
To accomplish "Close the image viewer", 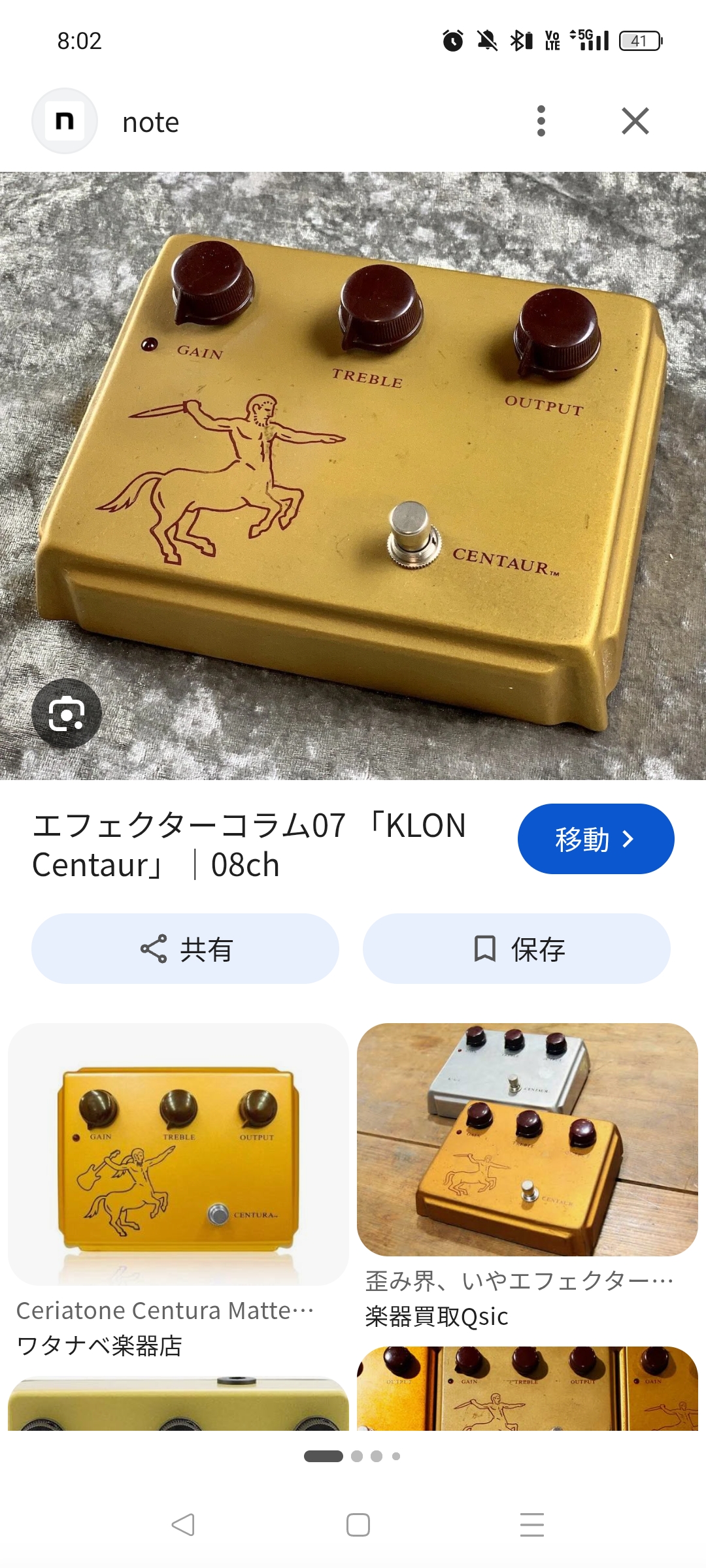I will click(x=635, y=121).
